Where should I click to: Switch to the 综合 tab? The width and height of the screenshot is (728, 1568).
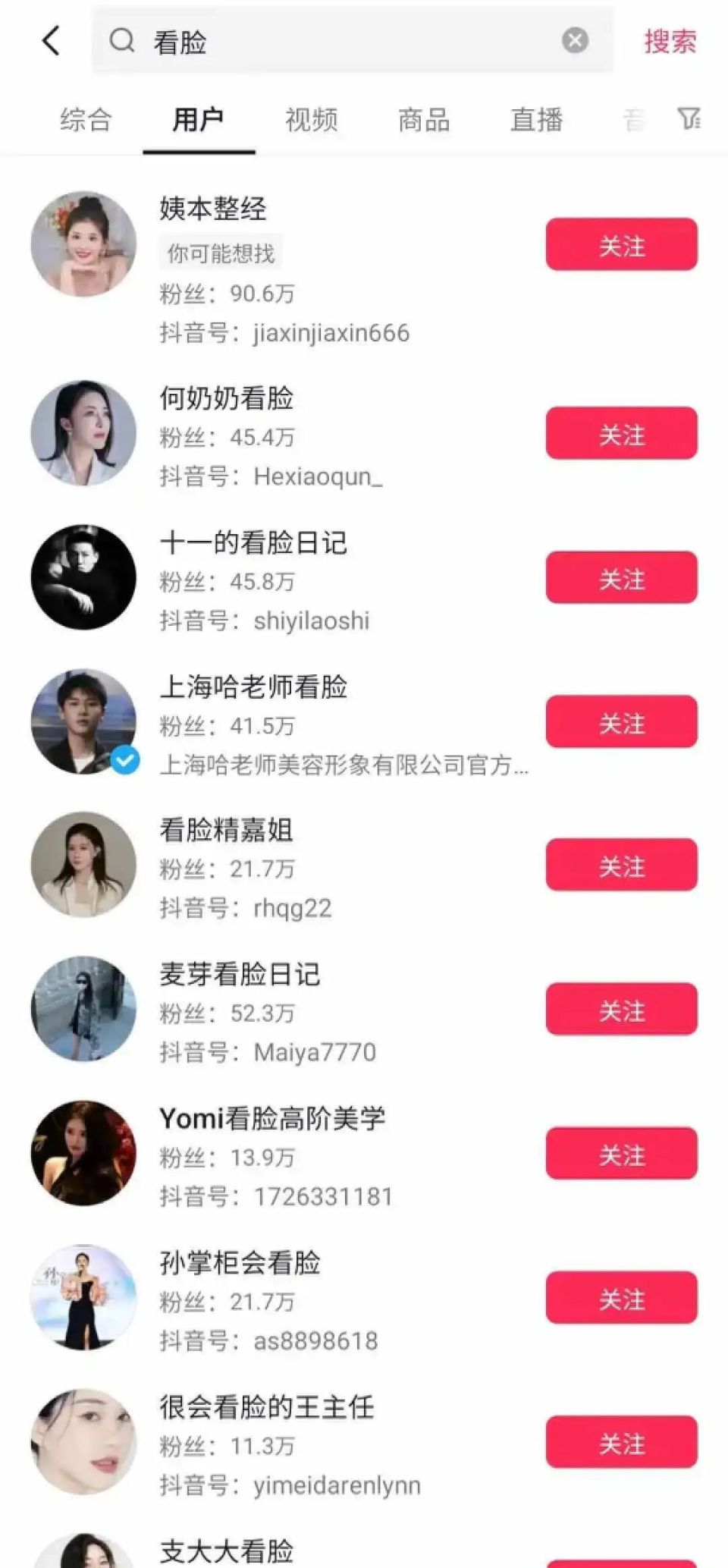86,119
